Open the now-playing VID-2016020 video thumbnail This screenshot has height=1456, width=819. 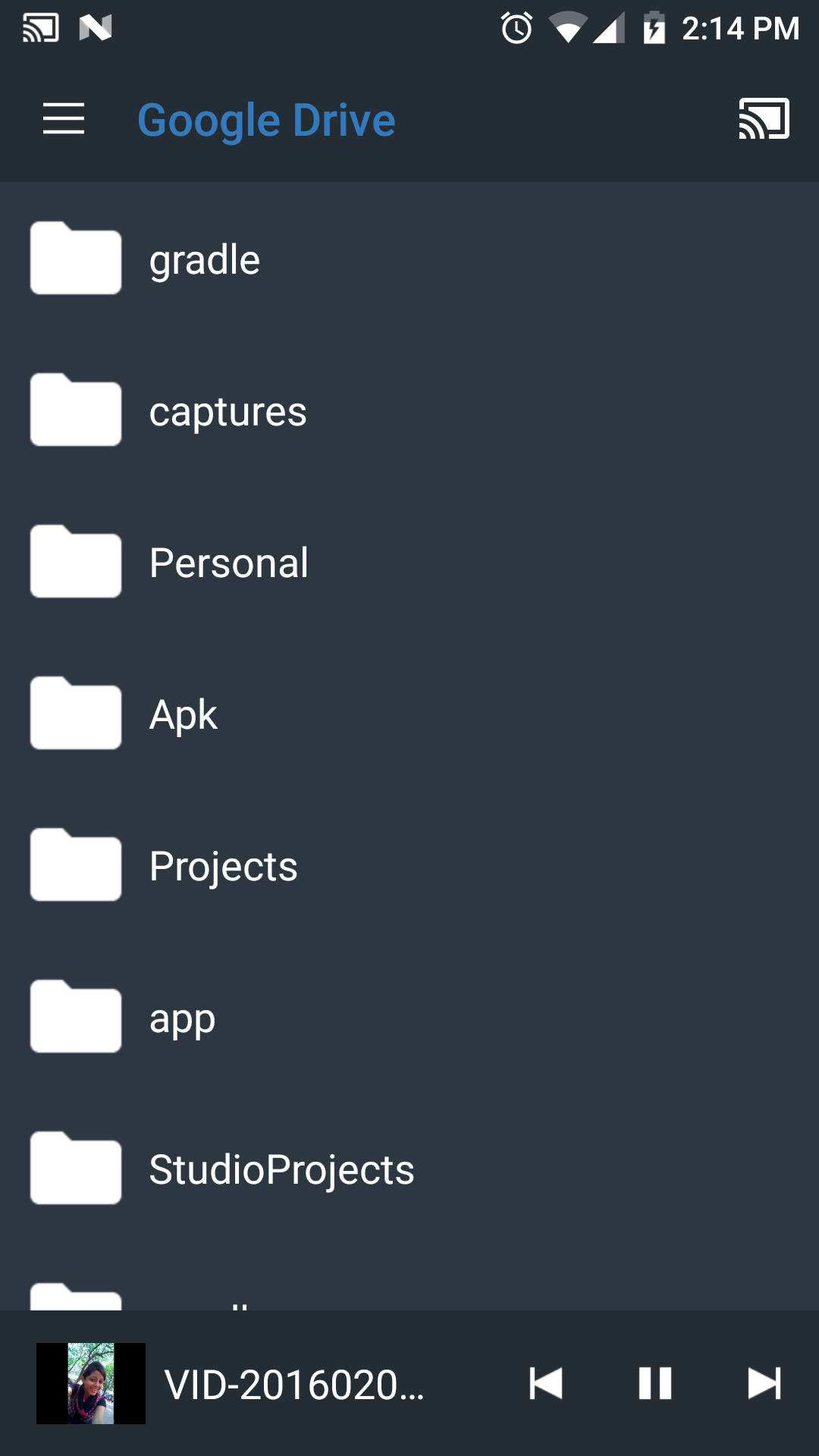tap(91, 1383)
